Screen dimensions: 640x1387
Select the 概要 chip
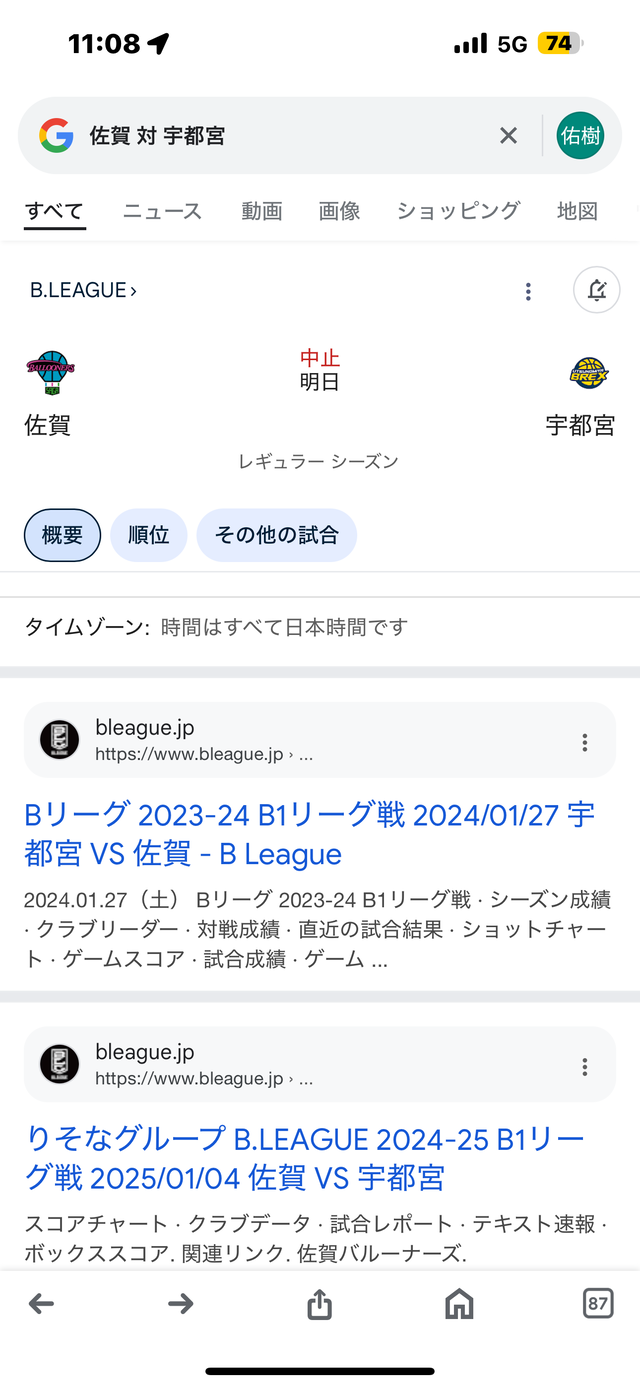(62, 535)
